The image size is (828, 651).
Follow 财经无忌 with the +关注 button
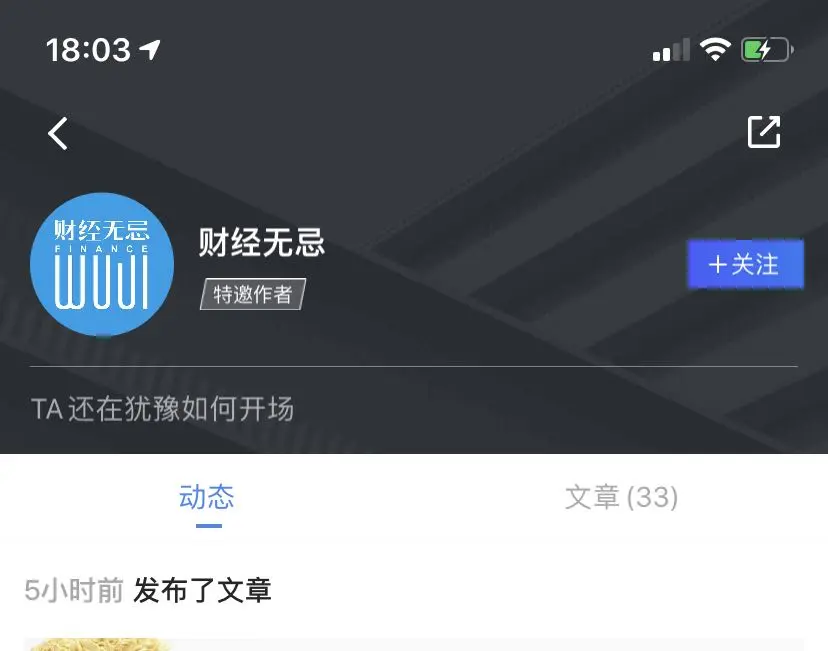[x=745, y=265]
